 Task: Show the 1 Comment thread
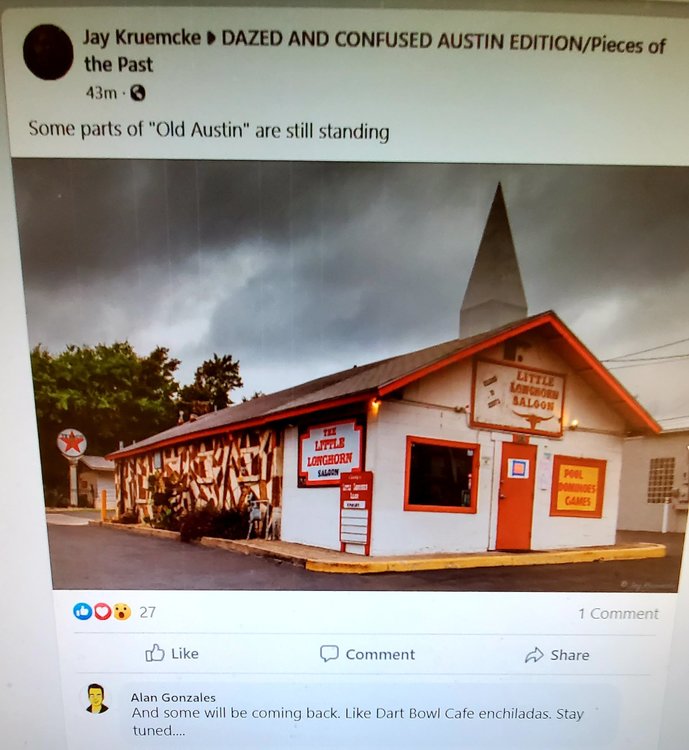coord(617,614)
